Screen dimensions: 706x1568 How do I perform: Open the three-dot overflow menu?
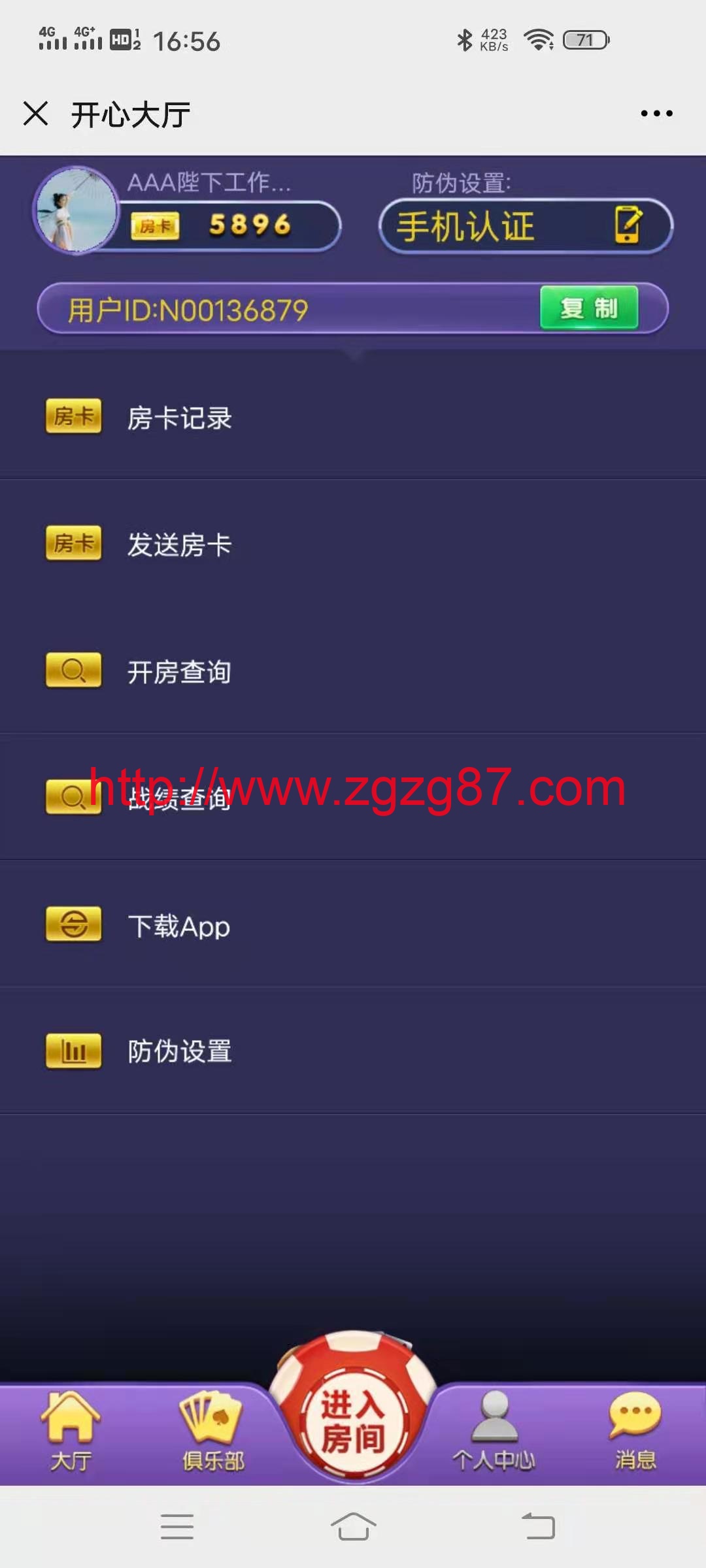(x=656, y=114)
